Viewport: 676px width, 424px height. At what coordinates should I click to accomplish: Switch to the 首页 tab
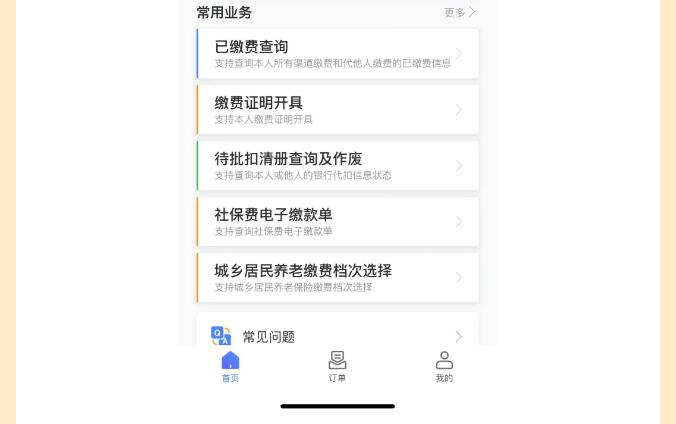230,366
